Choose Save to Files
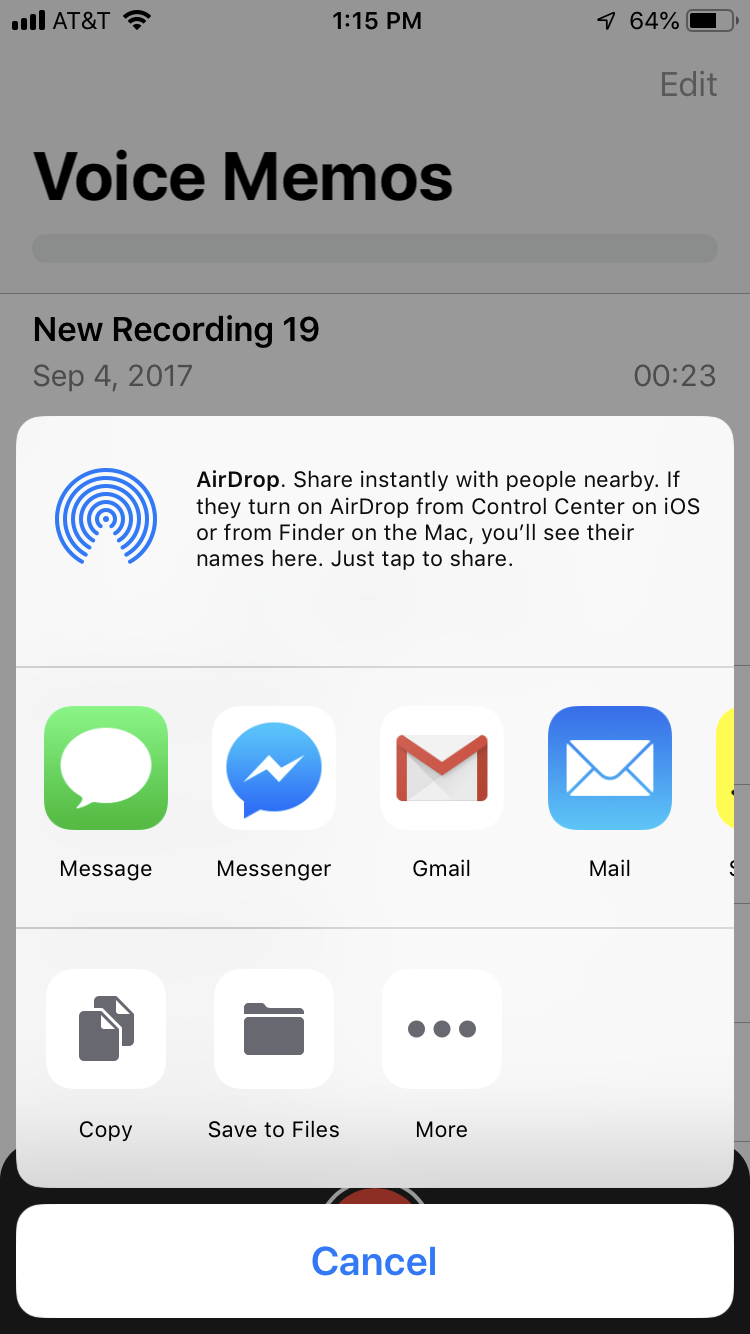The height and width of the screenshot is (1334, 750). [x=274, y=1029]
